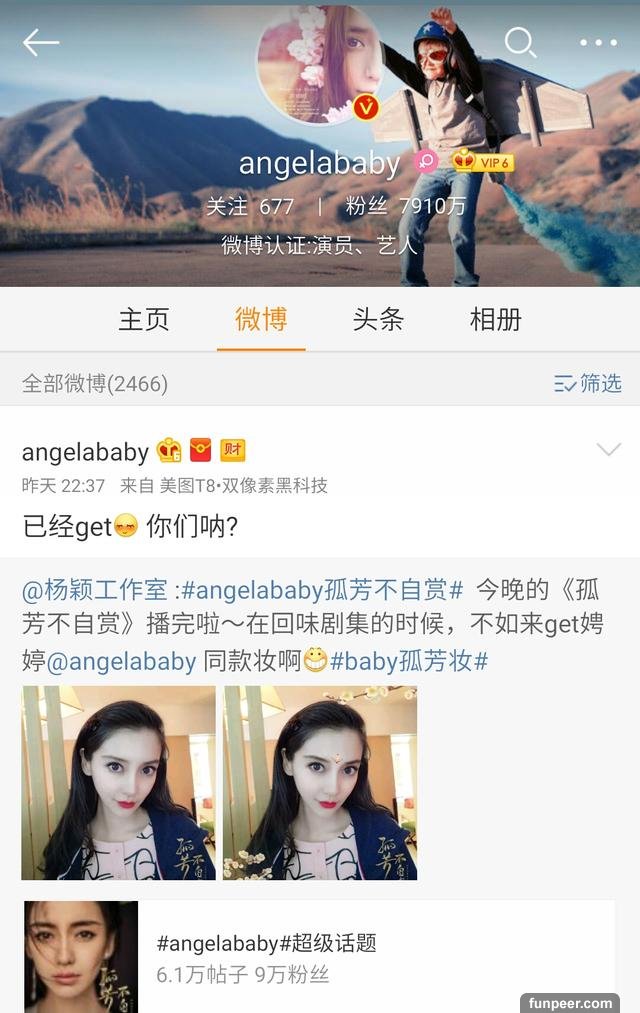
Task: View the 关注 following list
Action: pos(250,207)
